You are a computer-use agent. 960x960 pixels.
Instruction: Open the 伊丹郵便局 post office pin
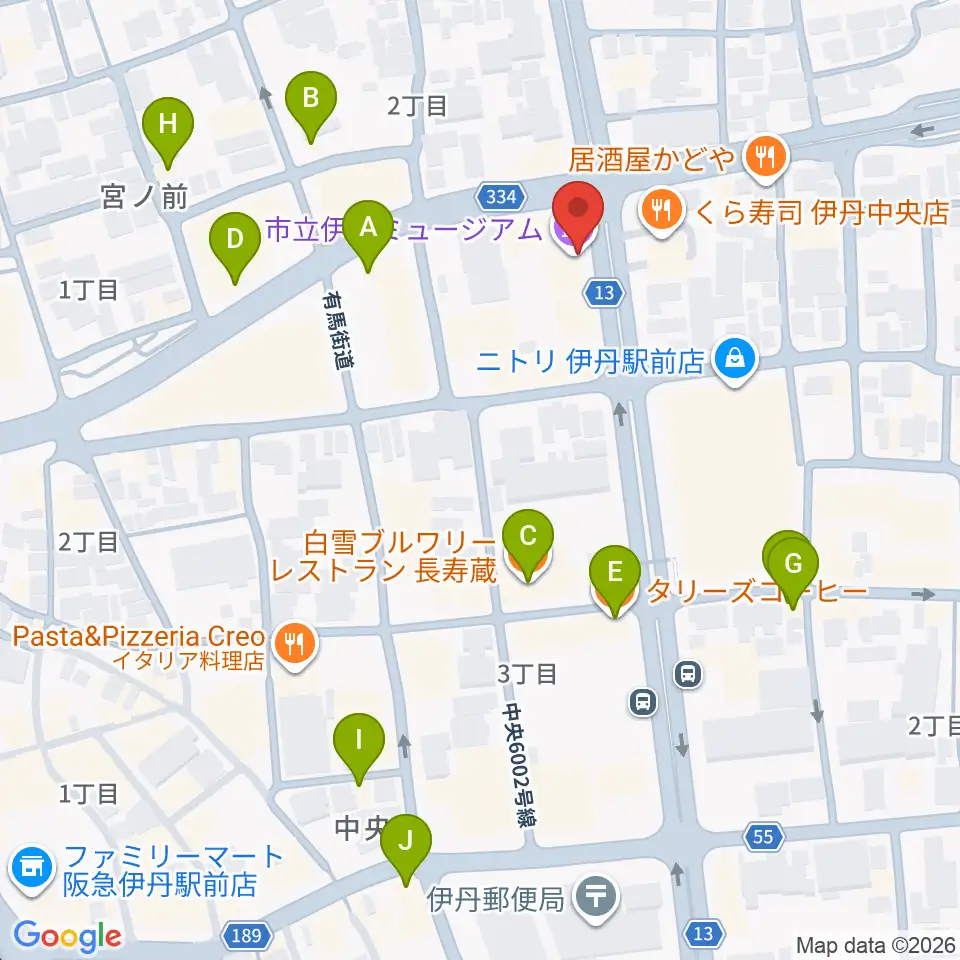pyautogui.click(x=596, y=900)
